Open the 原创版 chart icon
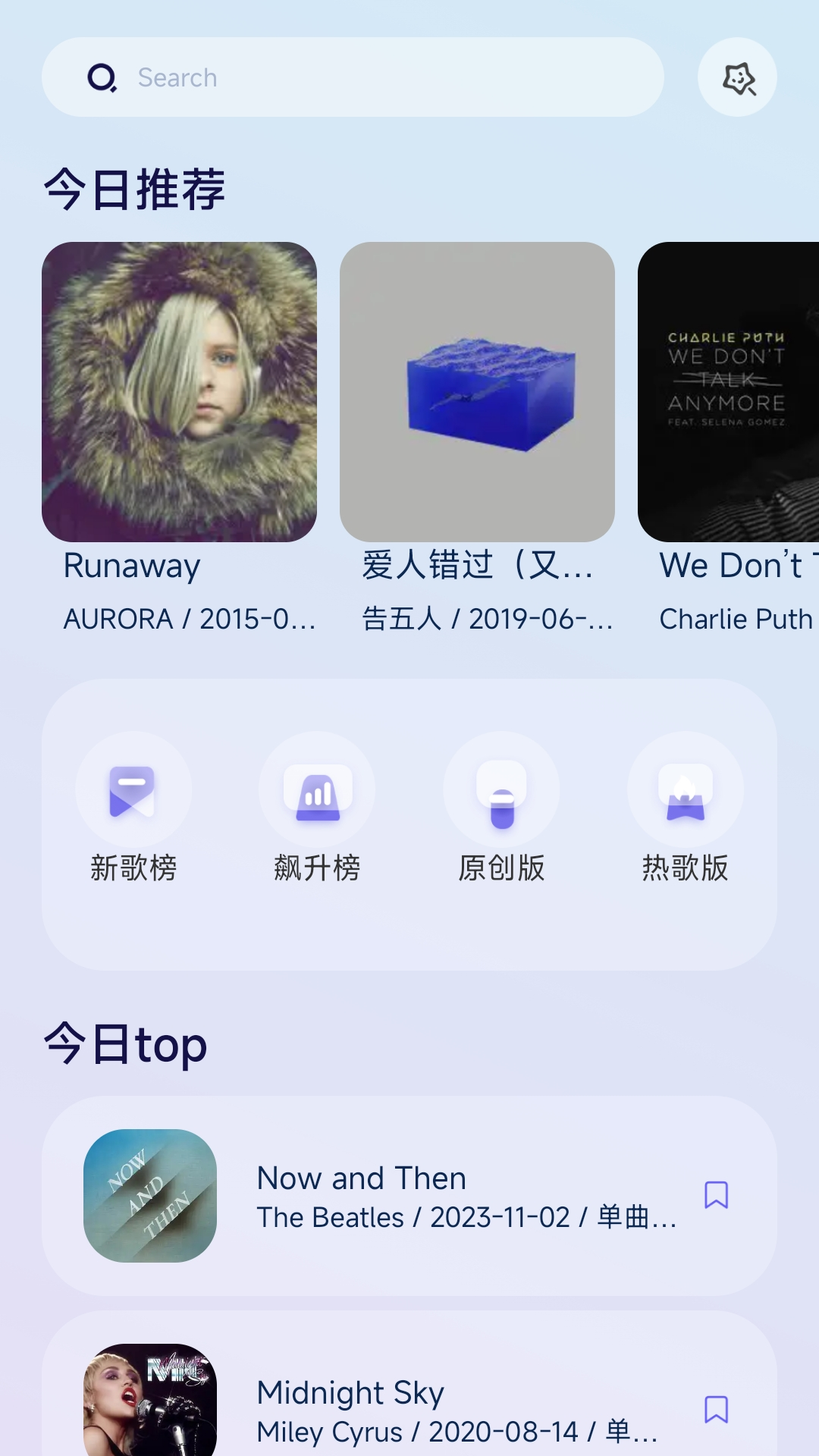 pos(502,789)
